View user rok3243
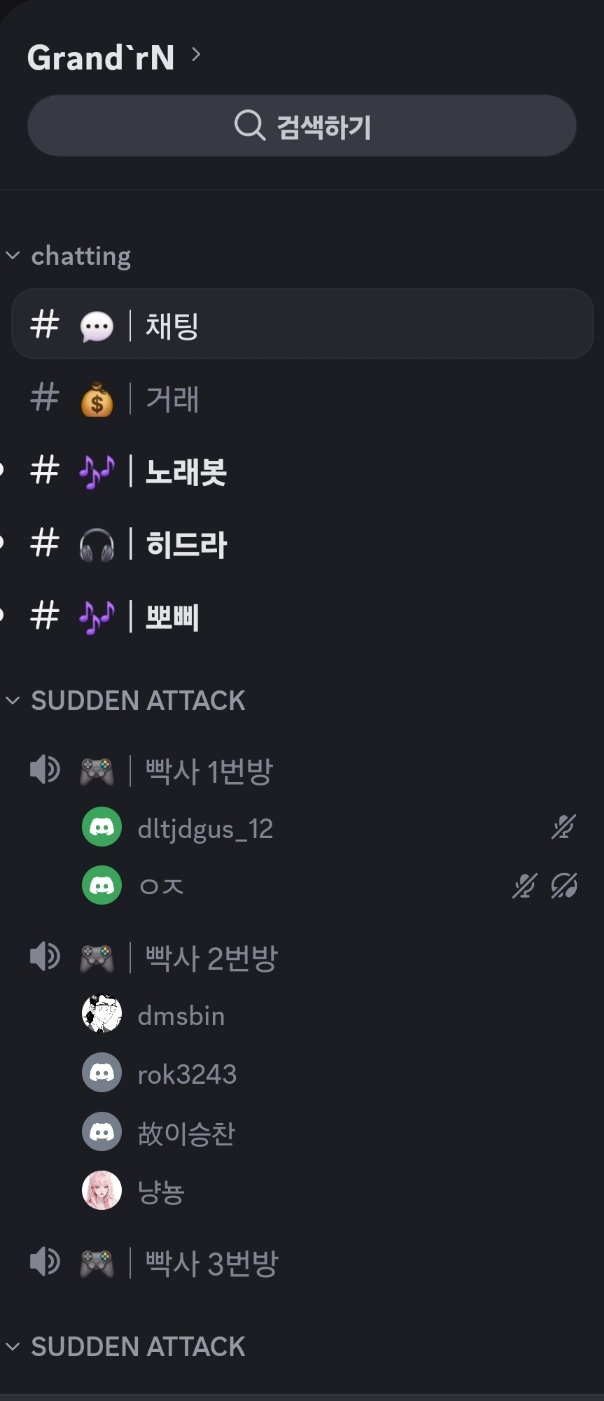Image resolution: width=604 pixels, height=1401 pixels. 186,1074
